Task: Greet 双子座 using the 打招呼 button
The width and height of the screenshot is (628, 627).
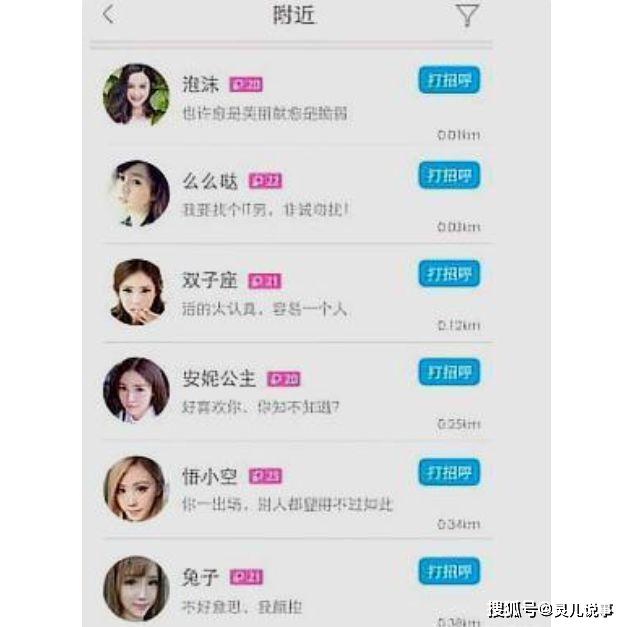Action: click(449, 274)
